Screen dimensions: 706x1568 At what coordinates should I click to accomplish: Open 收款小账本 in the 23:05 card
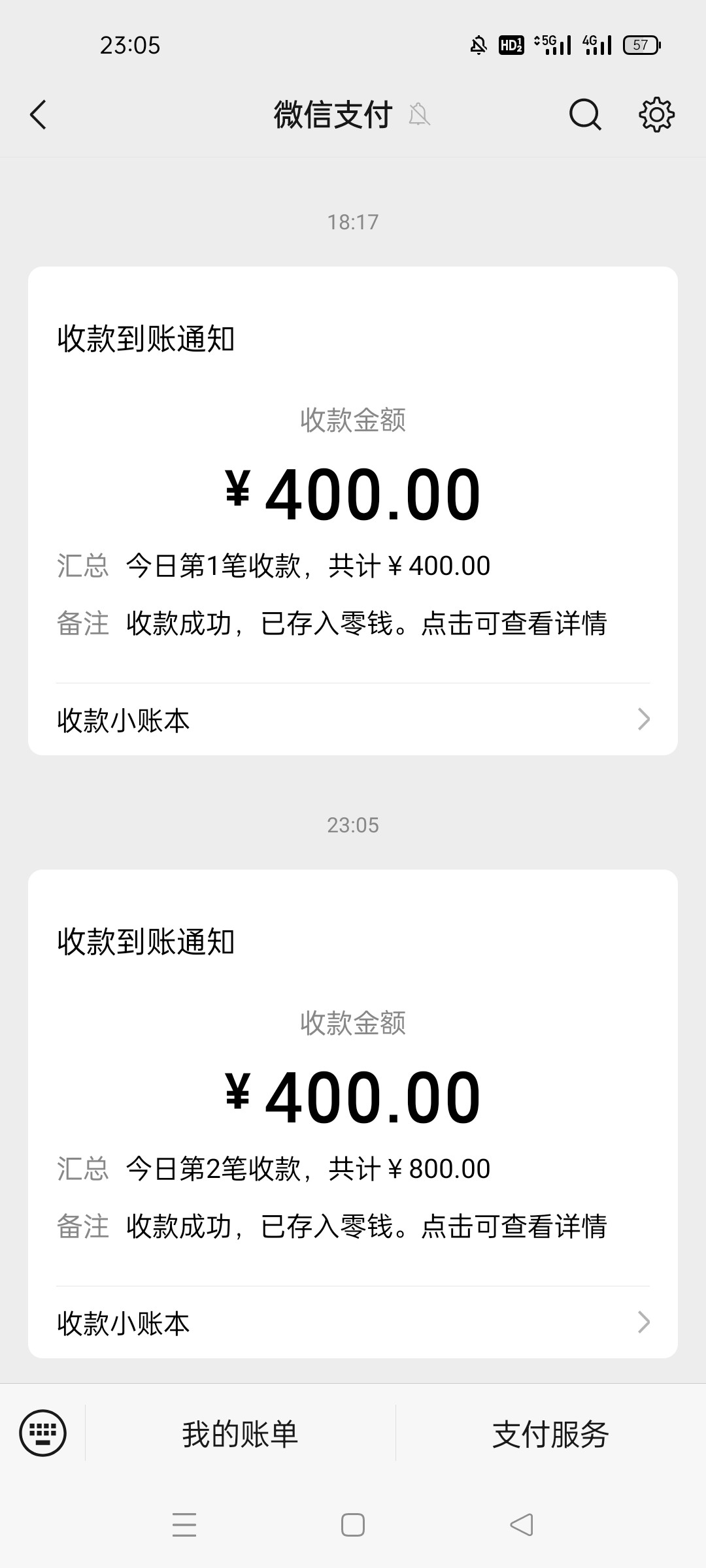[353, 1322]
